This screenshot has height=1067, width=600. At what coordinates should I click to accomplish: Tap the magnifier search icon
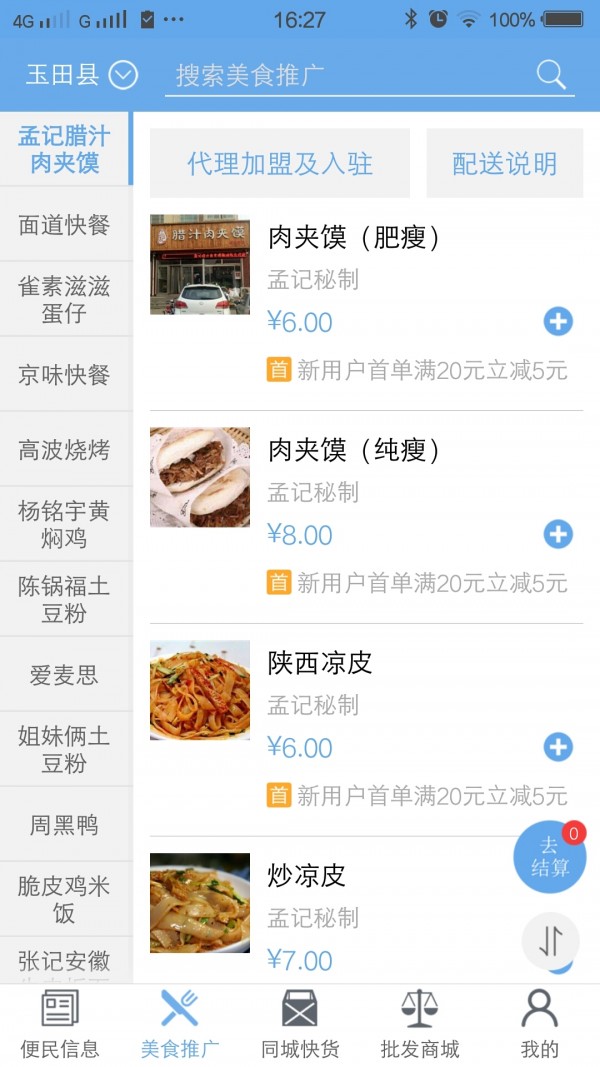551,75
